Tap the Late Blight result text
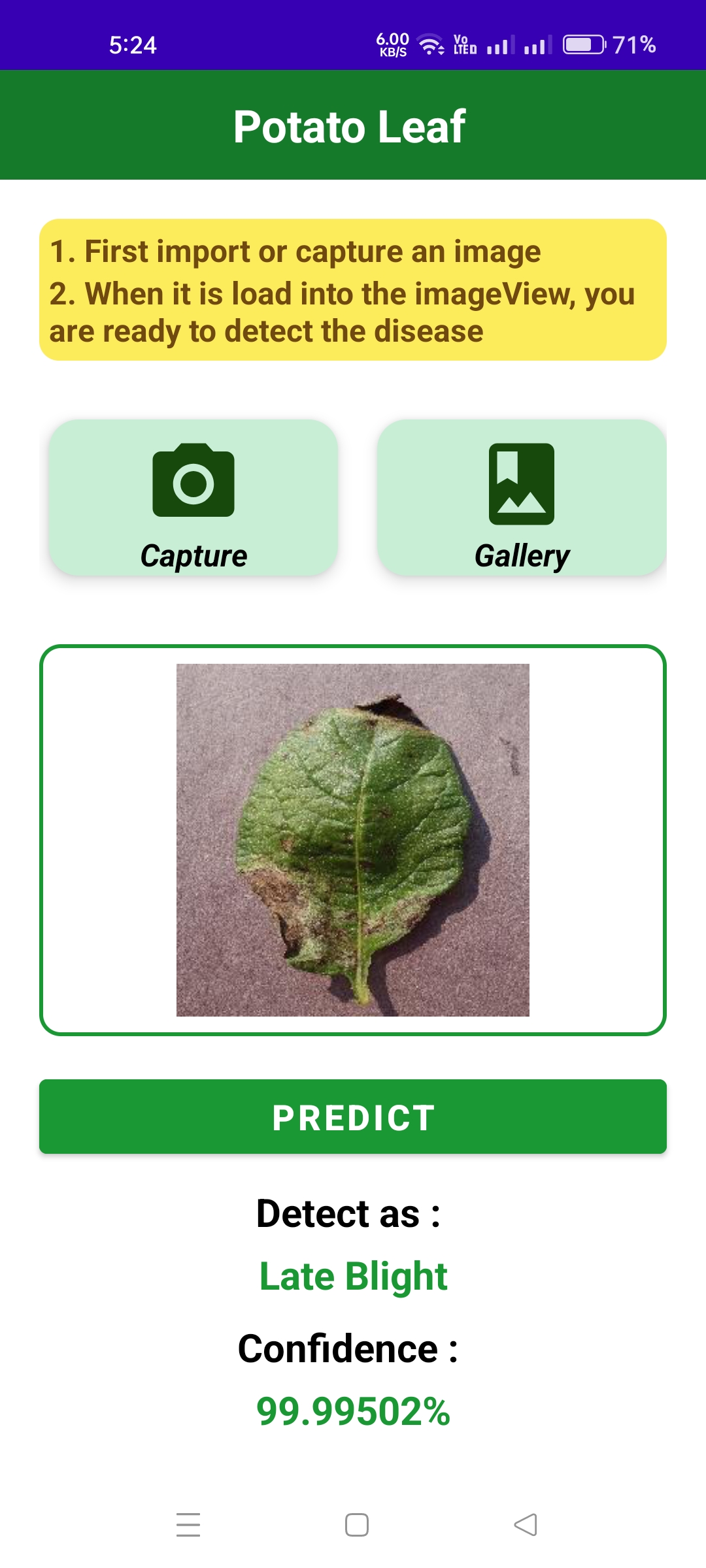The height and width of the screenshot is (1568, 706). point(353,1277)
